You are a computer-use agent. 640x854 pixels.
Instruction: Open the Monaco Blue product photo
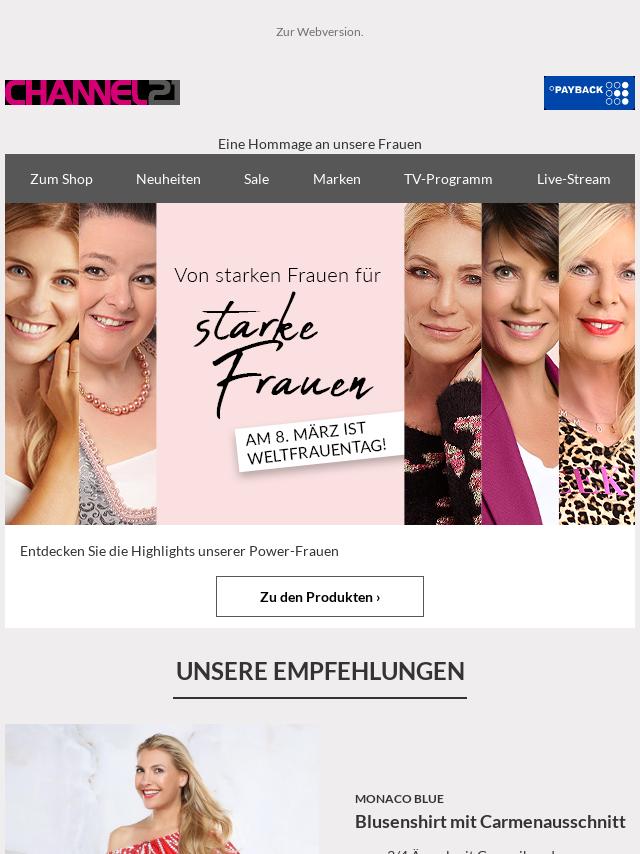pos(162,790)
